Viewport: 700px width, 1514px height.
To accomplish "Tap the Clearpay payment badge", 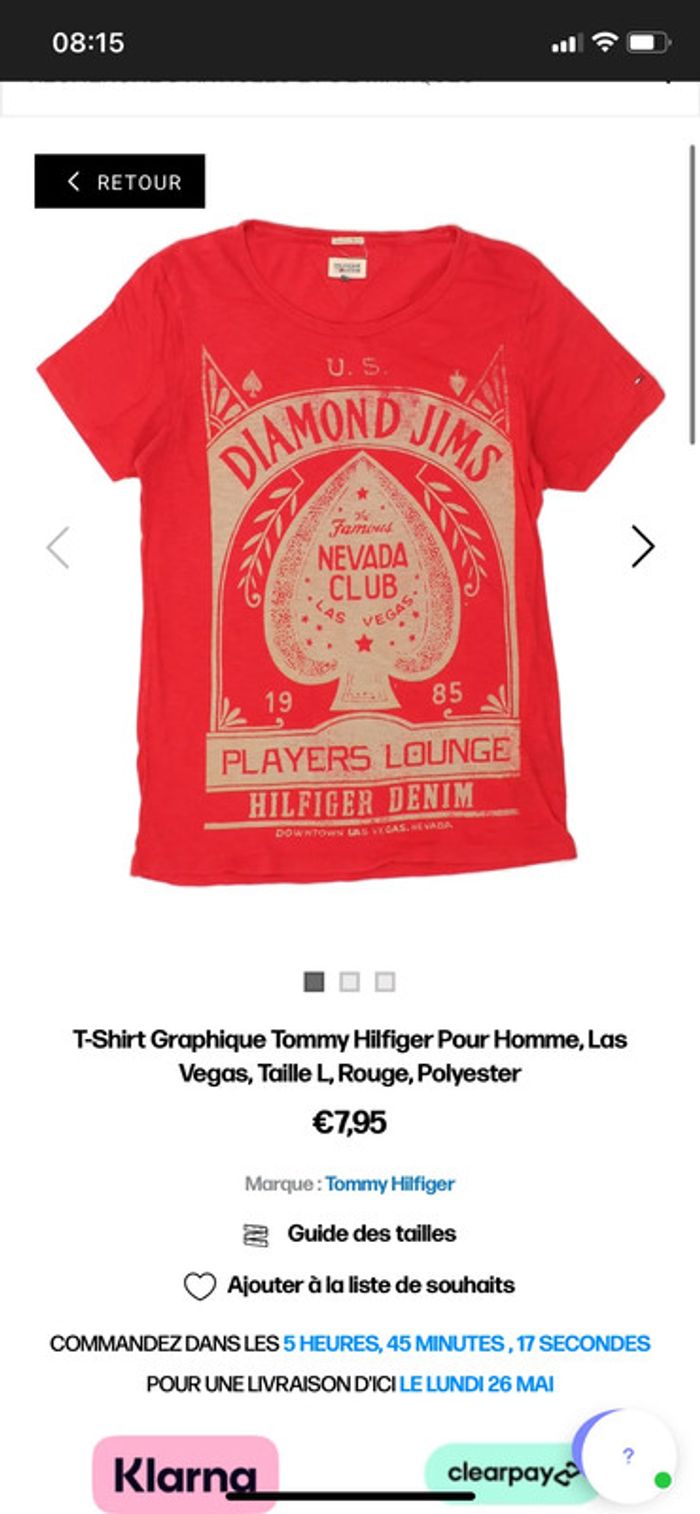I will (505, 1474).
